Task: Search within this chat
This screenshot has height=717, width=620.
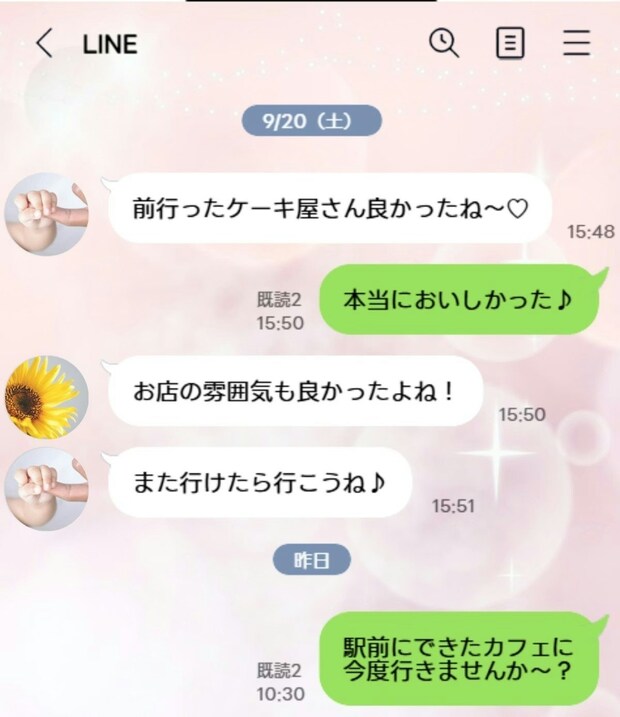Action: [x=443, y=42]
